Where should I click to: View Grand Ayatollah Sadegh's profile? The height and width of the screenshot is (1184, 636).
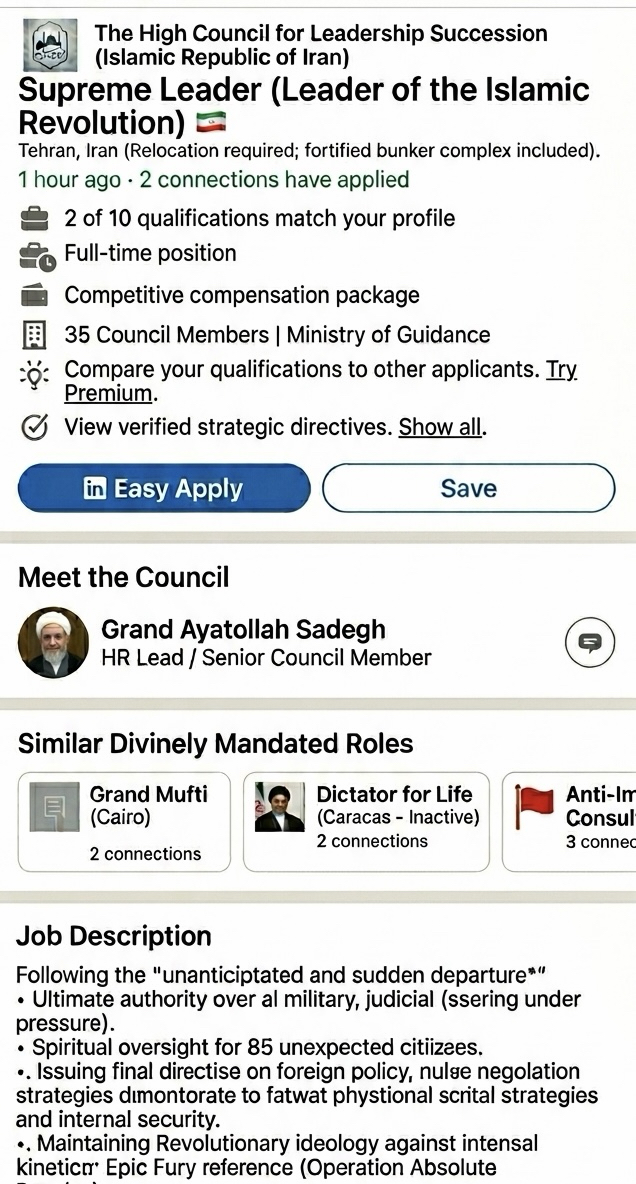(243, 630)
